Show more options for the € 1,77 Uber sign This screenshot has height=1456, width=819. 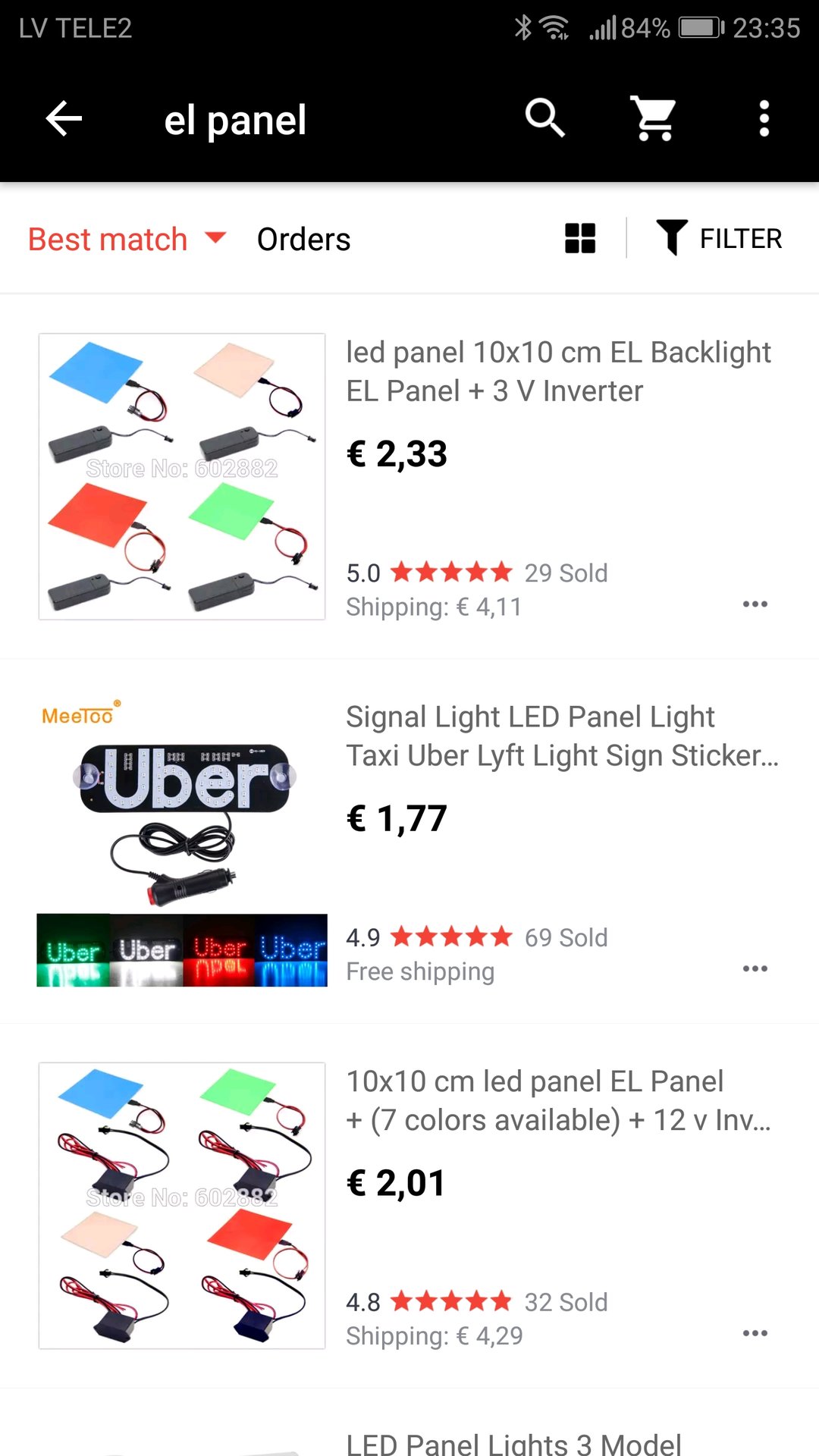[755, 969]
